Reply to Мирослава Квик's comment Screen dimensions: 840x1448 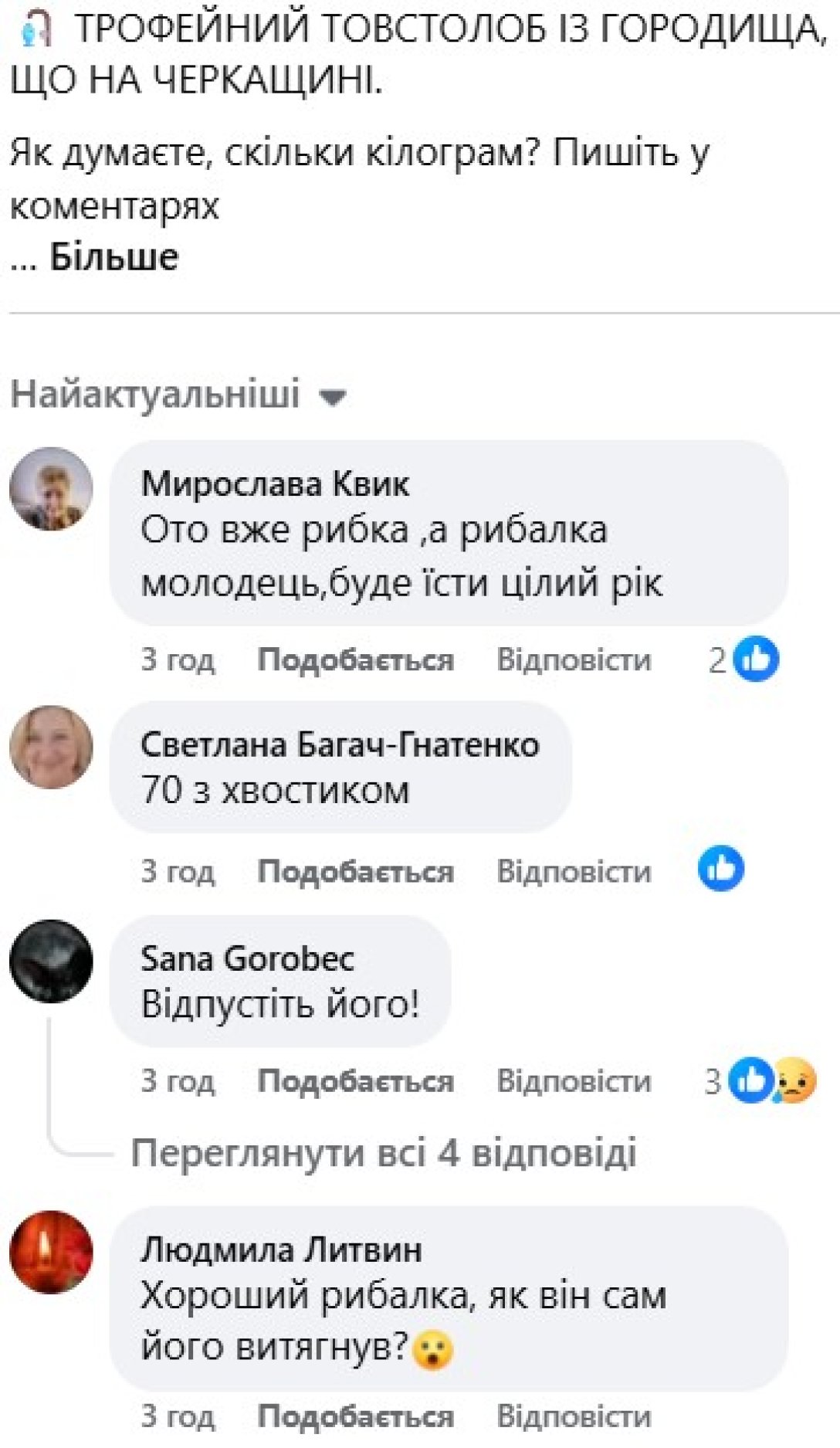pos(574,660)
